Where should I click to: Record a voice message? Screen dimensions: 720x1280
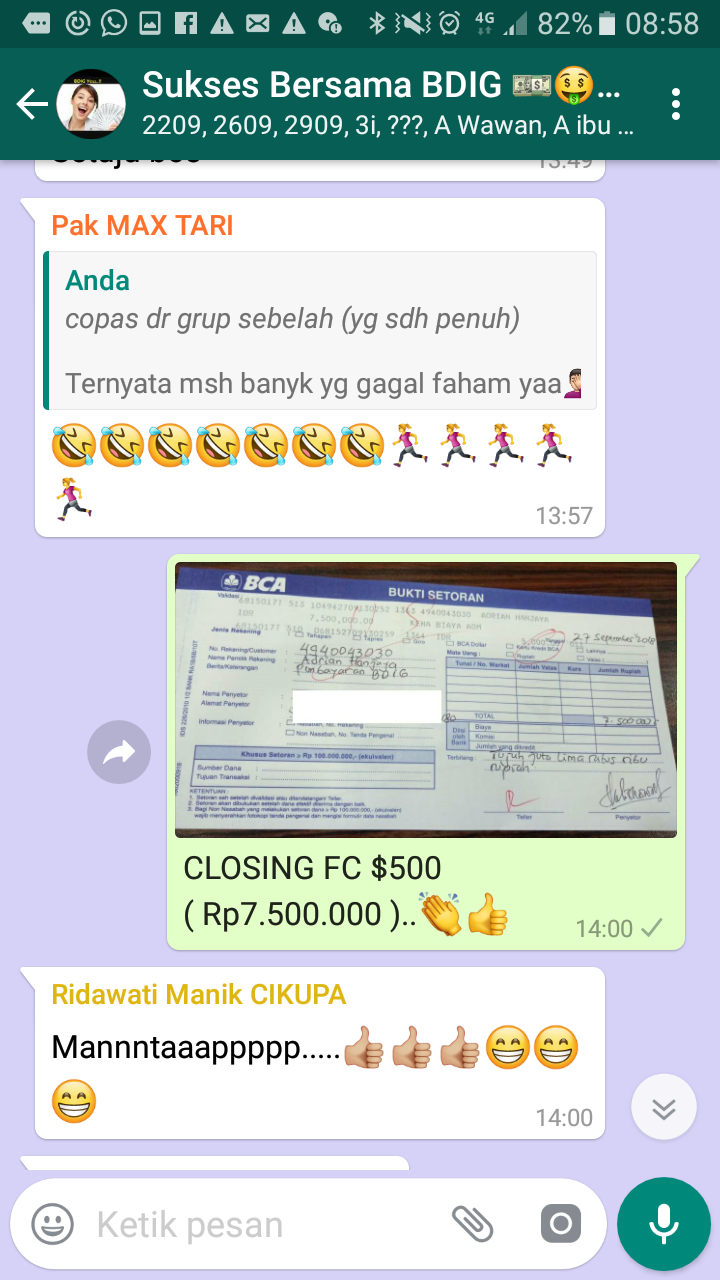point(663,1224)
